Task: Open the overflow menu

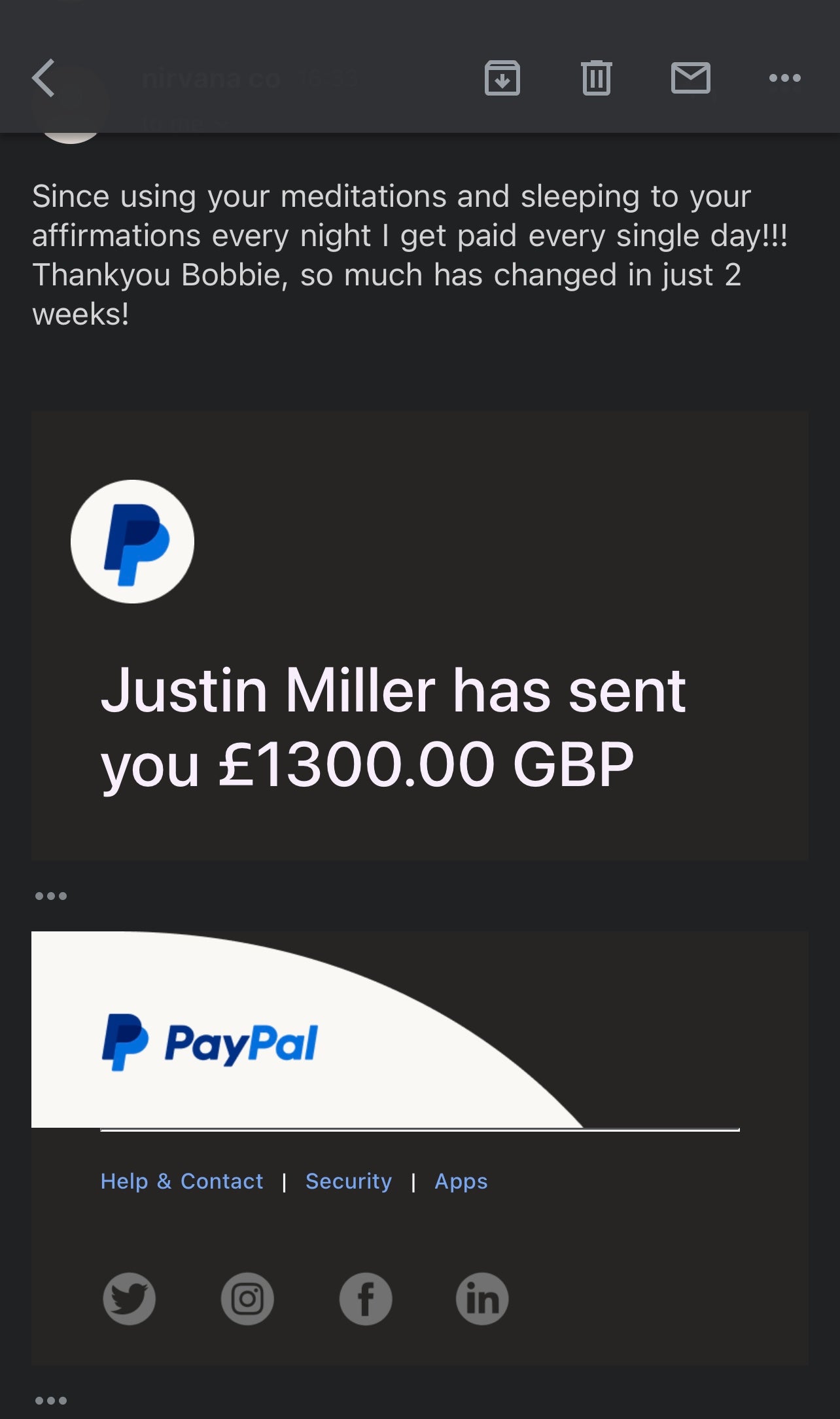Action: [784, 79]
